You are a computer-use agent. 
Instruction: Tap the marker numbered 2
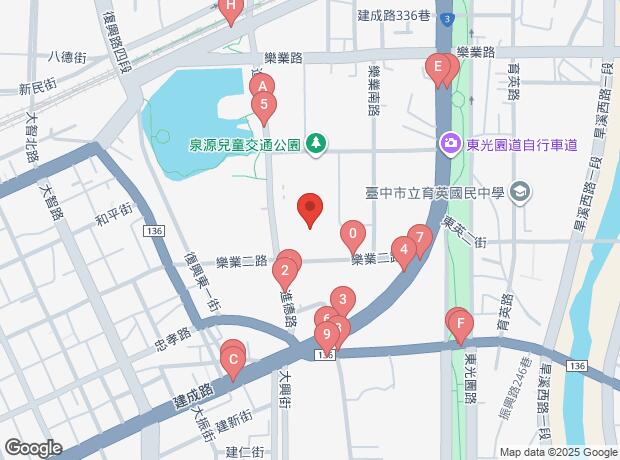click(285, 269)
